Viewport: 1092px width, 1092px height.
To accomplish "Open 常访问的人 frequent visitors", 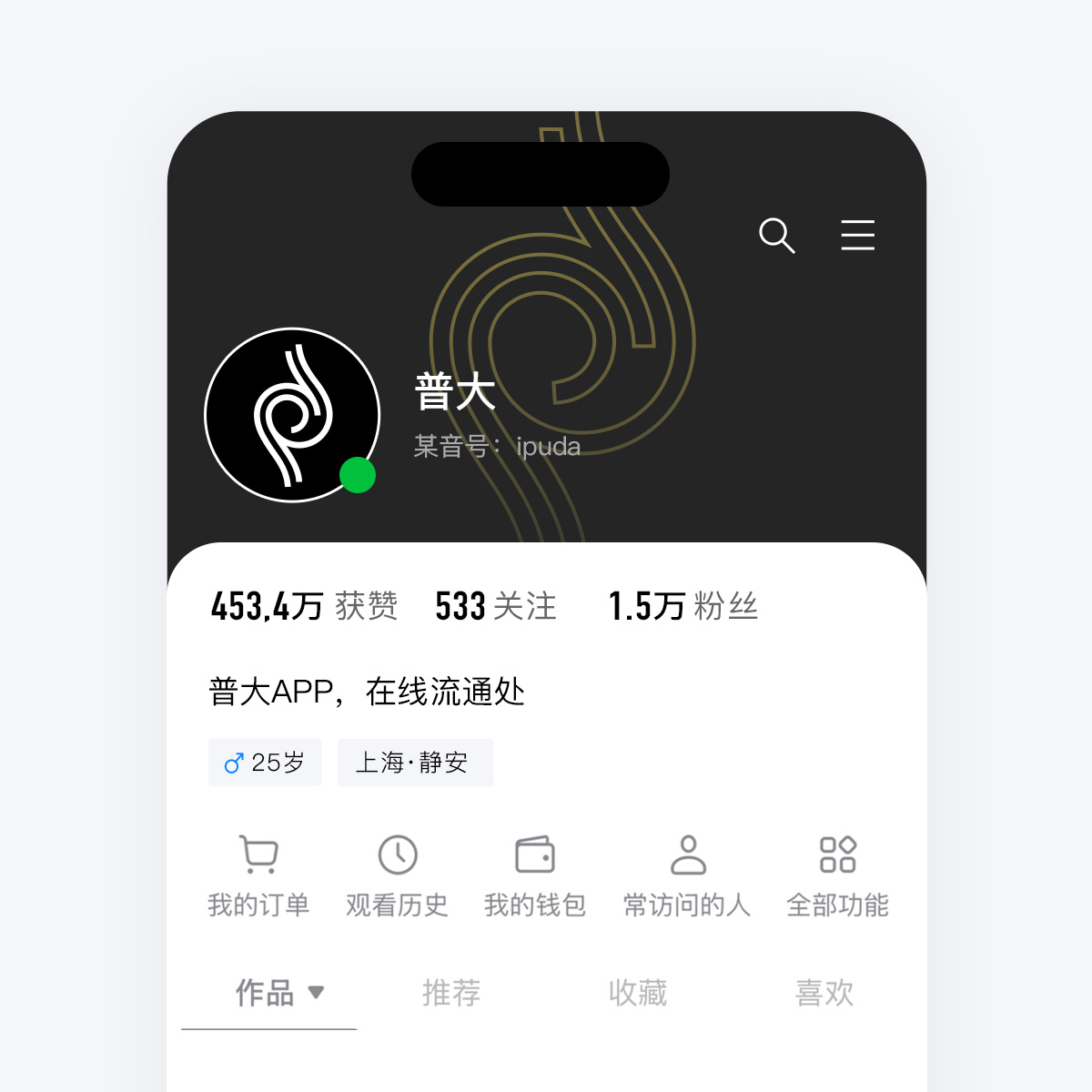I will [x=687, y=875].
